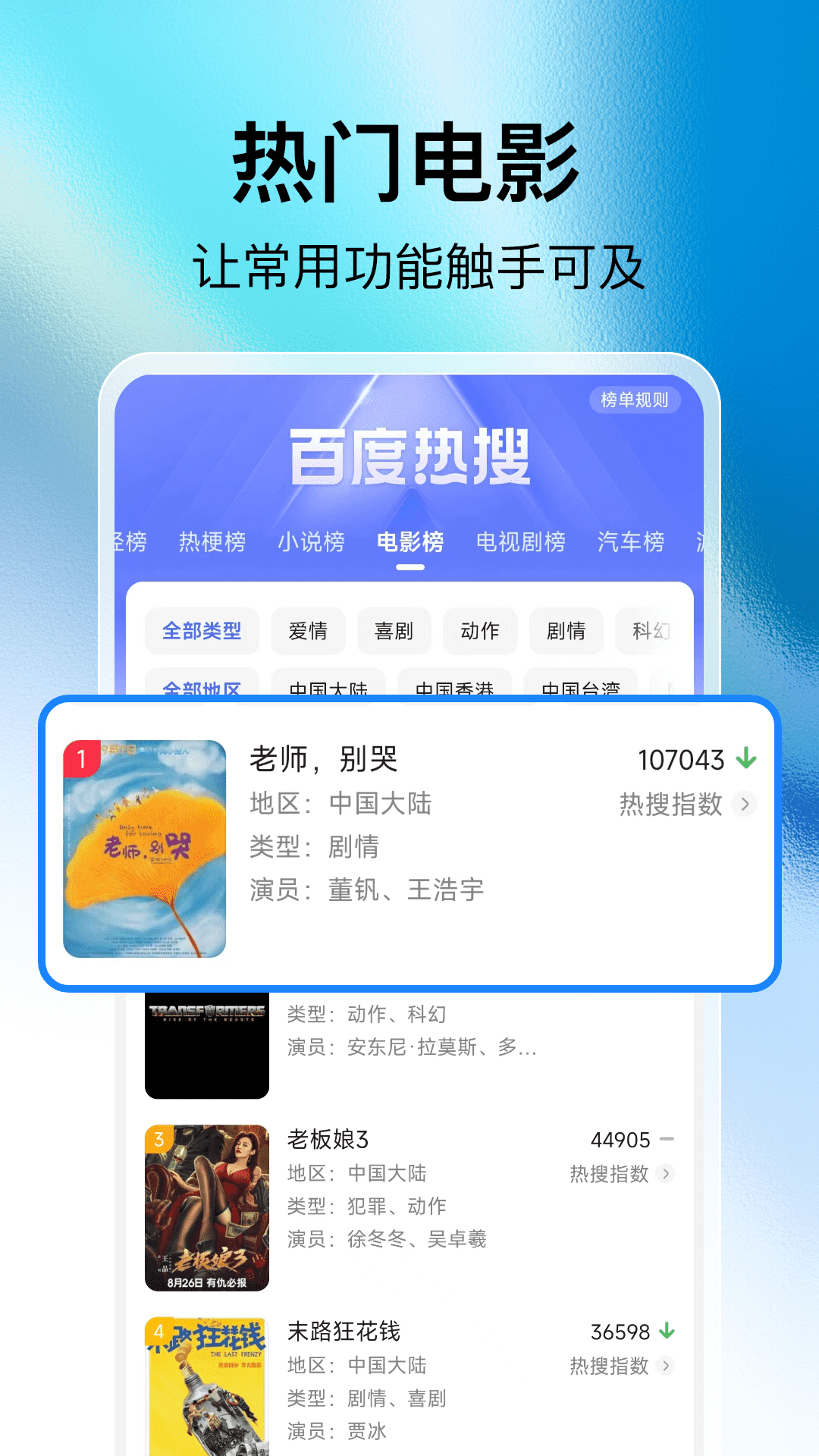Image resolution: width=819 pixels, height=1456 pixels.
Task: Expand 热搜指数 details for 末路狂花钱
Action: [x=664, y=1367]
